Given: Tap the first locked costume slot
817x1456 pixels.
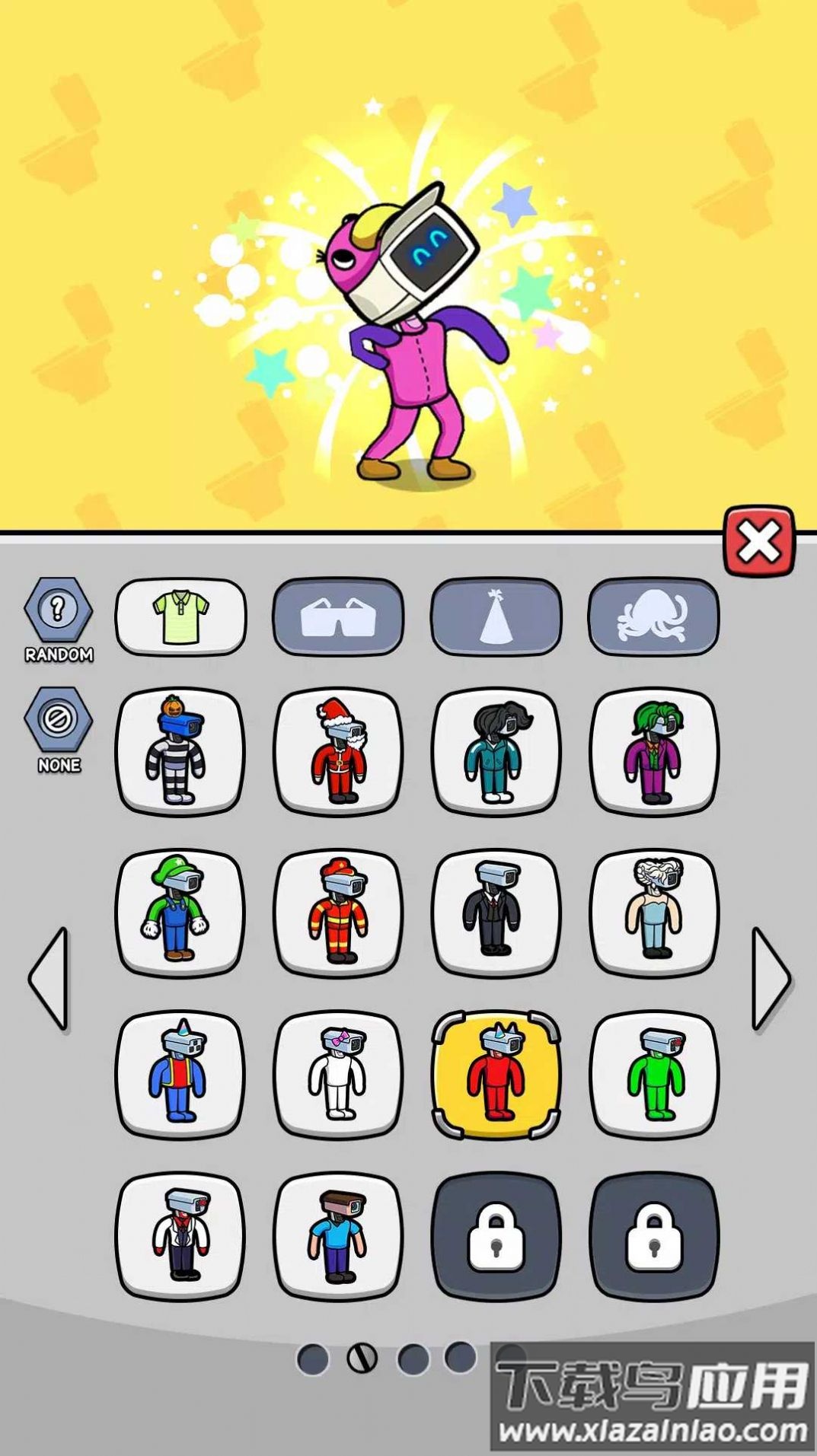Looking at the screenshot, I should tap(496, 1236).
